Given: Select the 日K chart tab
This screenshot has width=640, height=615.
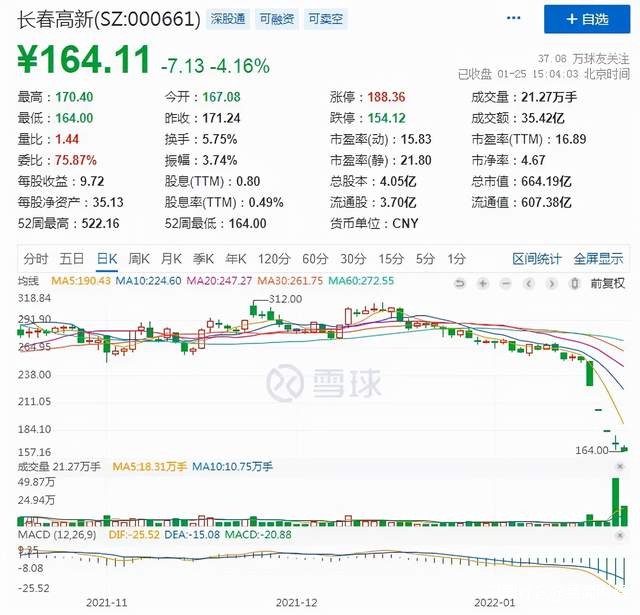Looking at the screenshot, I should point(106,259).
